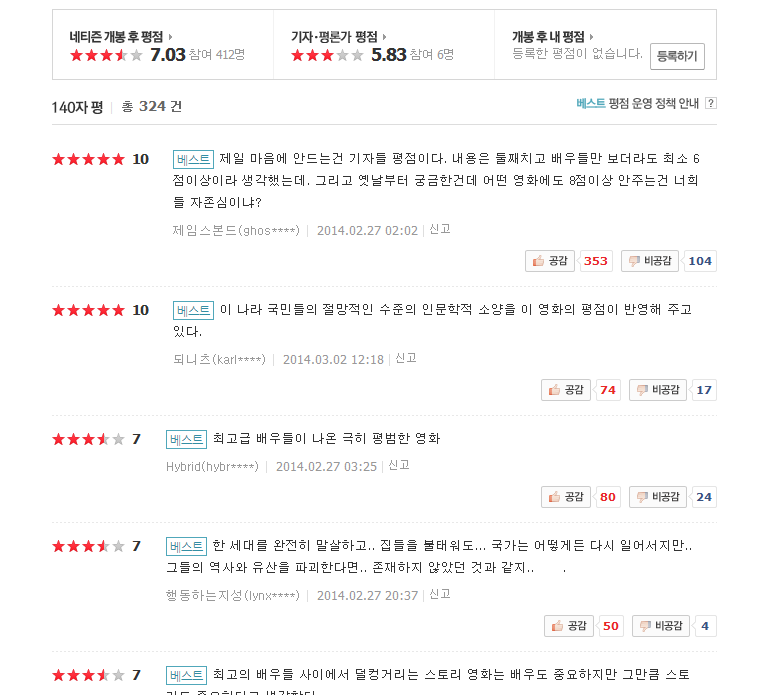Image resolution: width=771 pixels, height=695 pixels.
Task: Open 개봉 후 내 평점 link
Action: [x=553, y=37]
